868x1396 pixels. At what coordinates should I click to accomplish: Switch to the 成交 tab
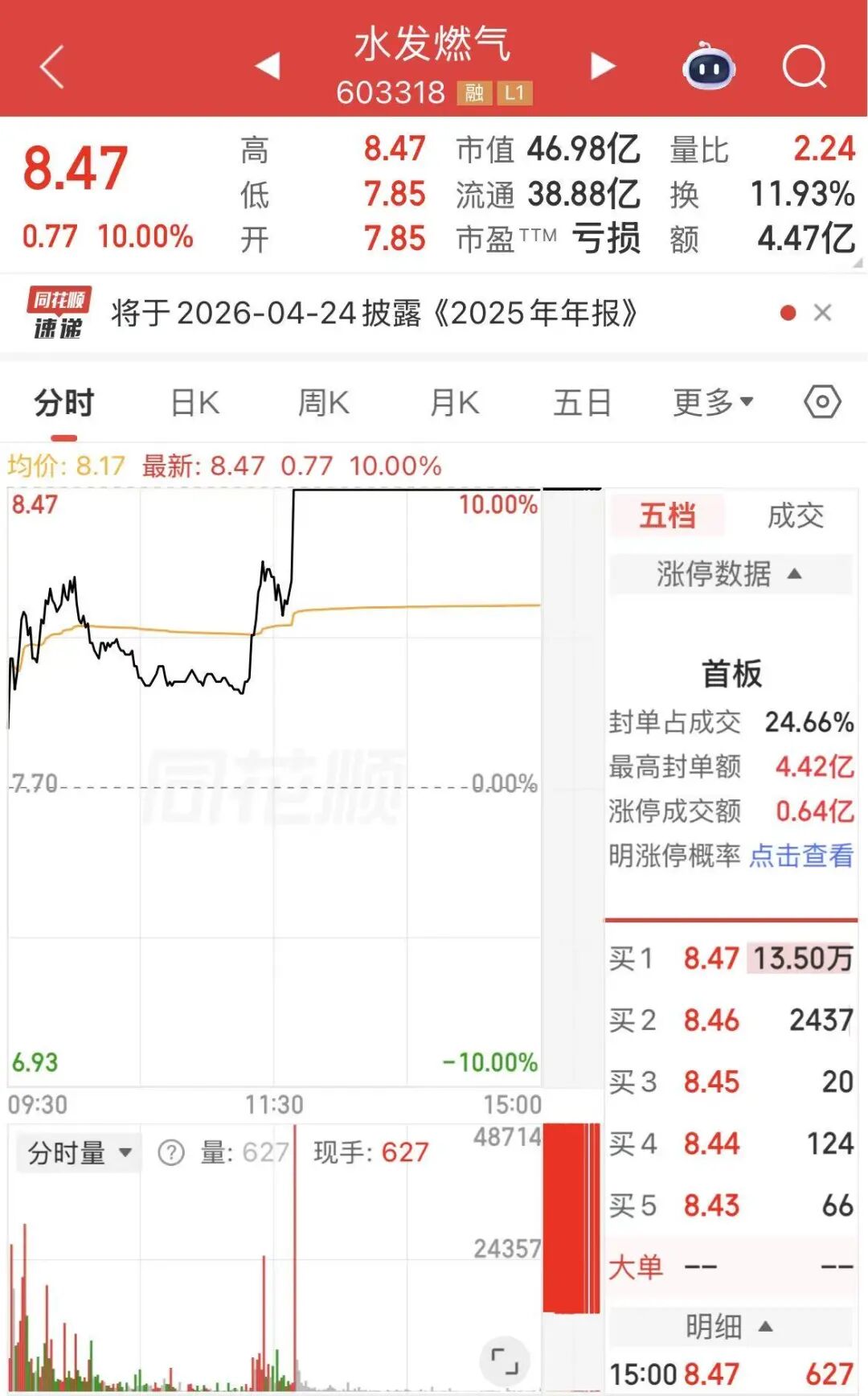pos(796,516)
